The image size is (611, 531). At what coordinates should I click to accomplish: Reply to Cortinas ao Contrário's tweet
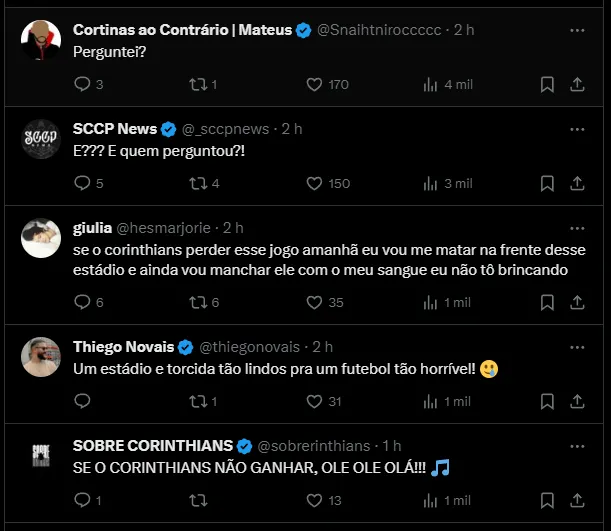click(x=83, y=85)
